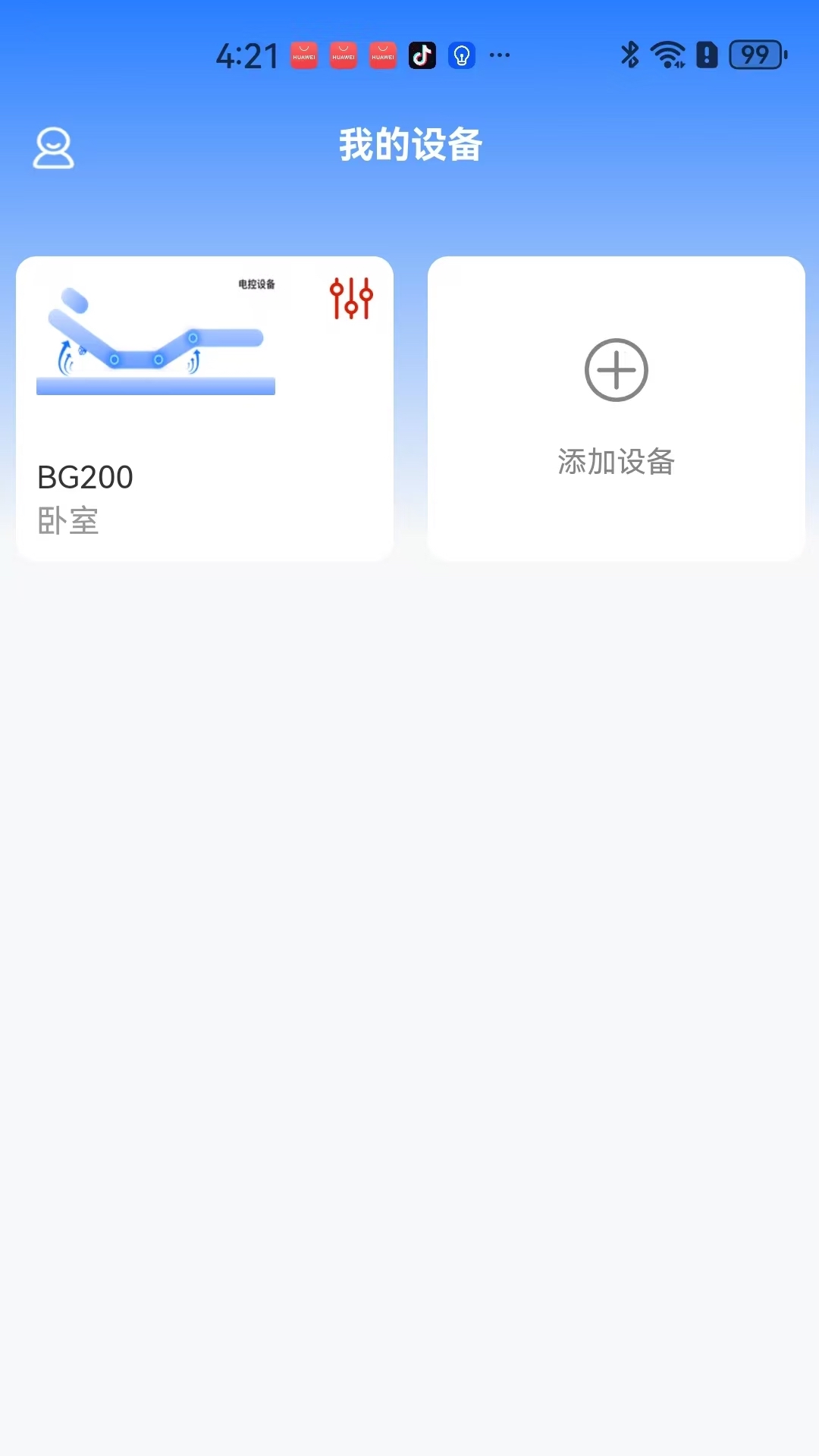The image size is (819, 1456).
Task: Tap the plus icon to add a device
Action: click(617, 370)
